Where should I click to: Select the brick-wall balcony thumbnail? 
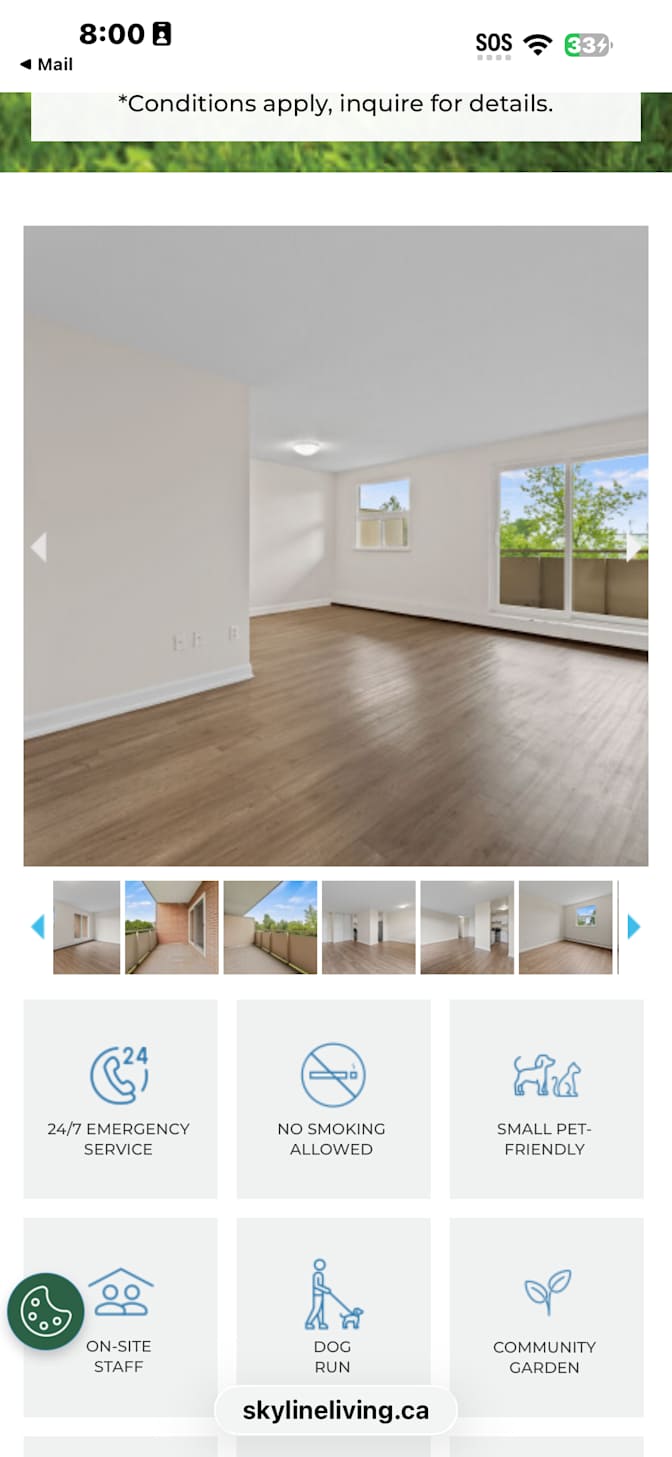171,927
